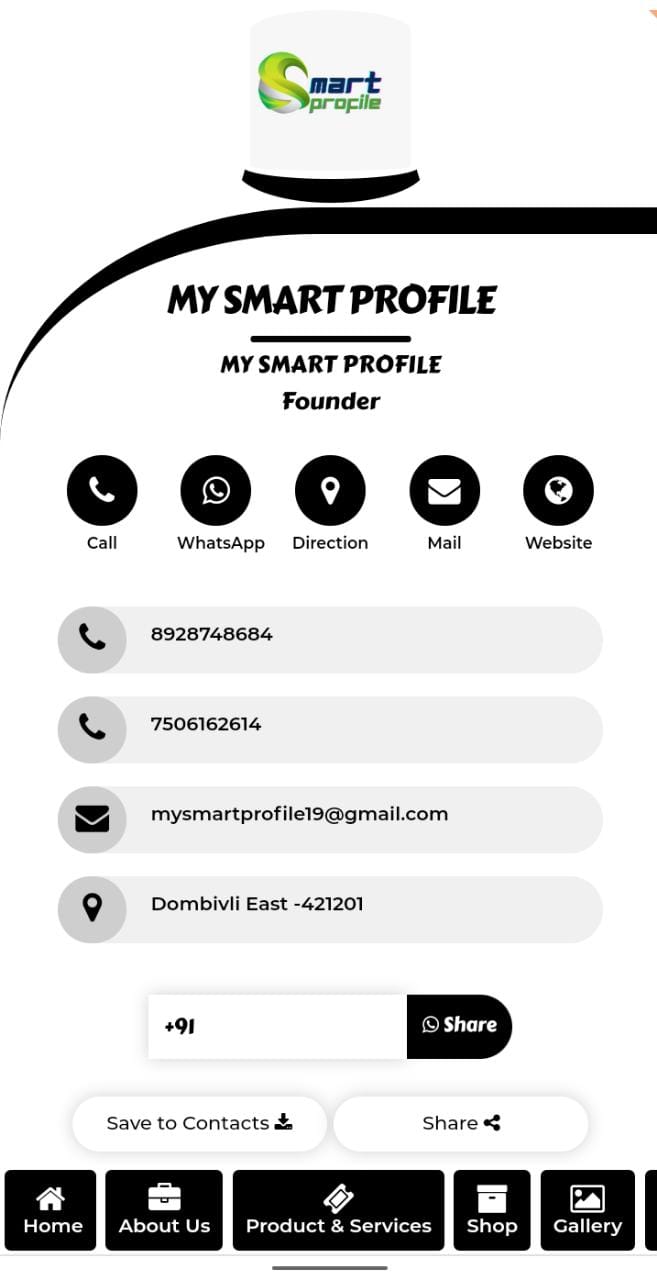Screen dimensions: 657x1280
Task: Open Product & Services tab
Action: (338, 1210)
